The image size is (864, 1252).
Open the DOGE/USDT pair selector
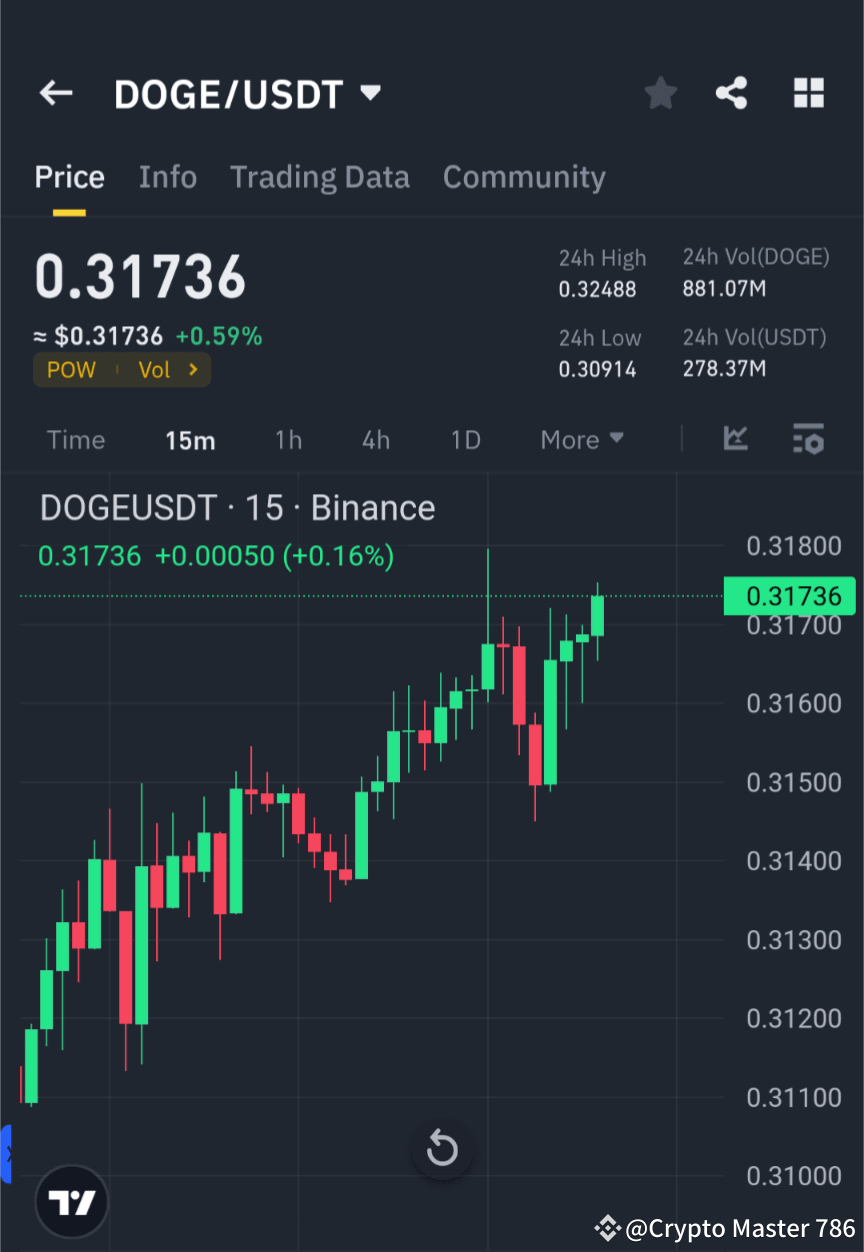[x=247, y=92]
